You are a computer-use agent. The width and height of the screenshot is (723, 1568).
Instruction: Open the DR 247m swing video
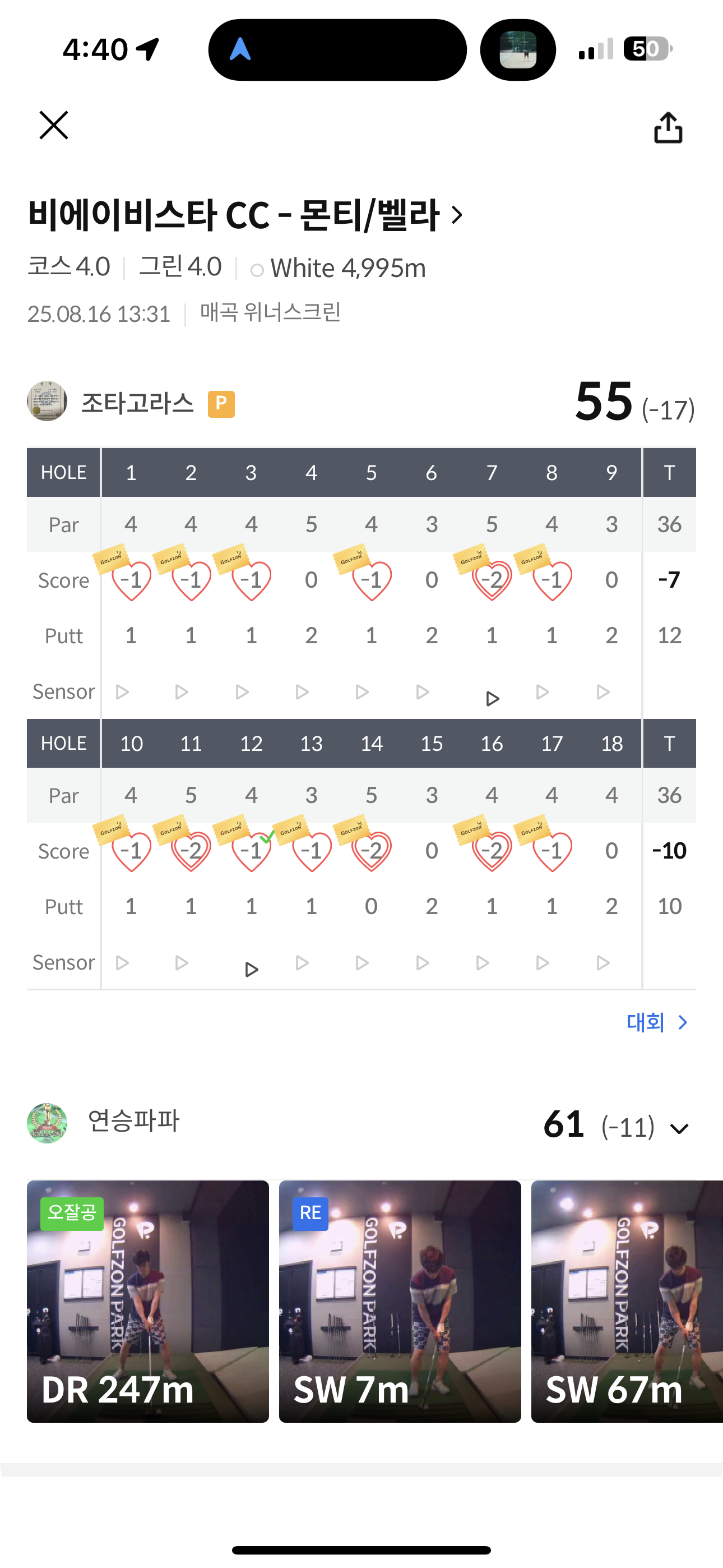[148, 1302]
